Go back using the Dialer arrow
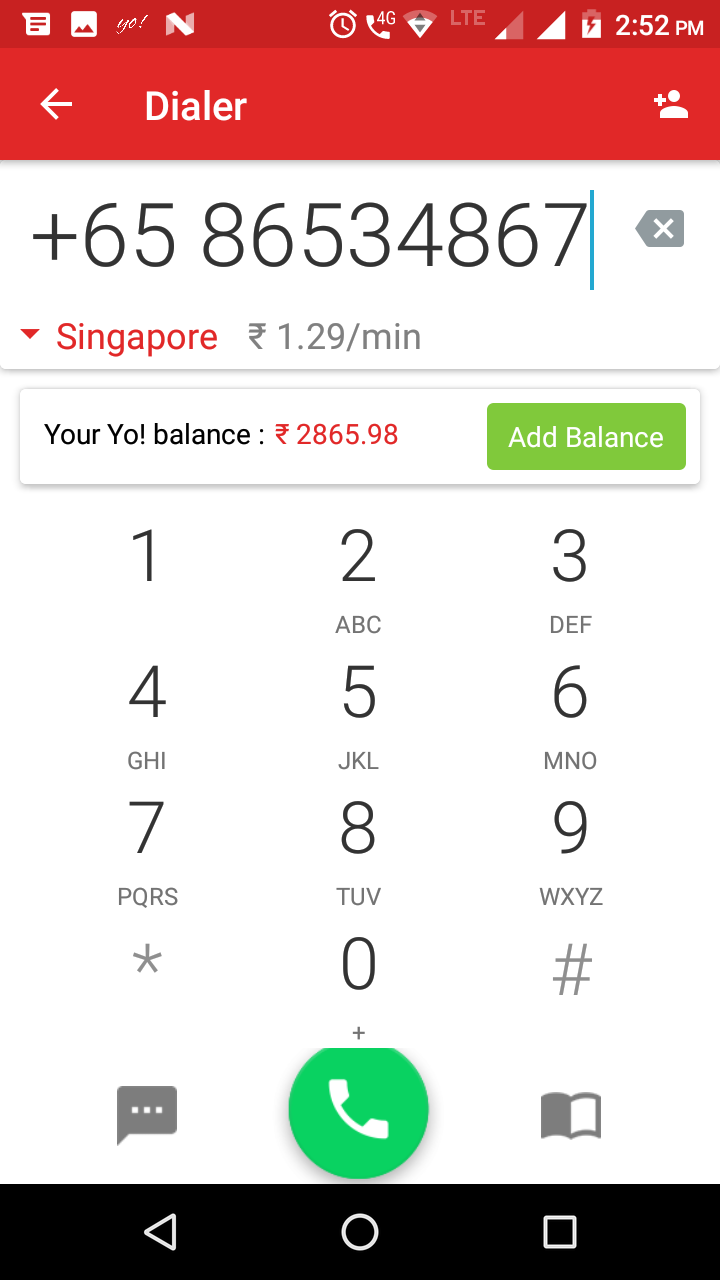 (56, 105)
